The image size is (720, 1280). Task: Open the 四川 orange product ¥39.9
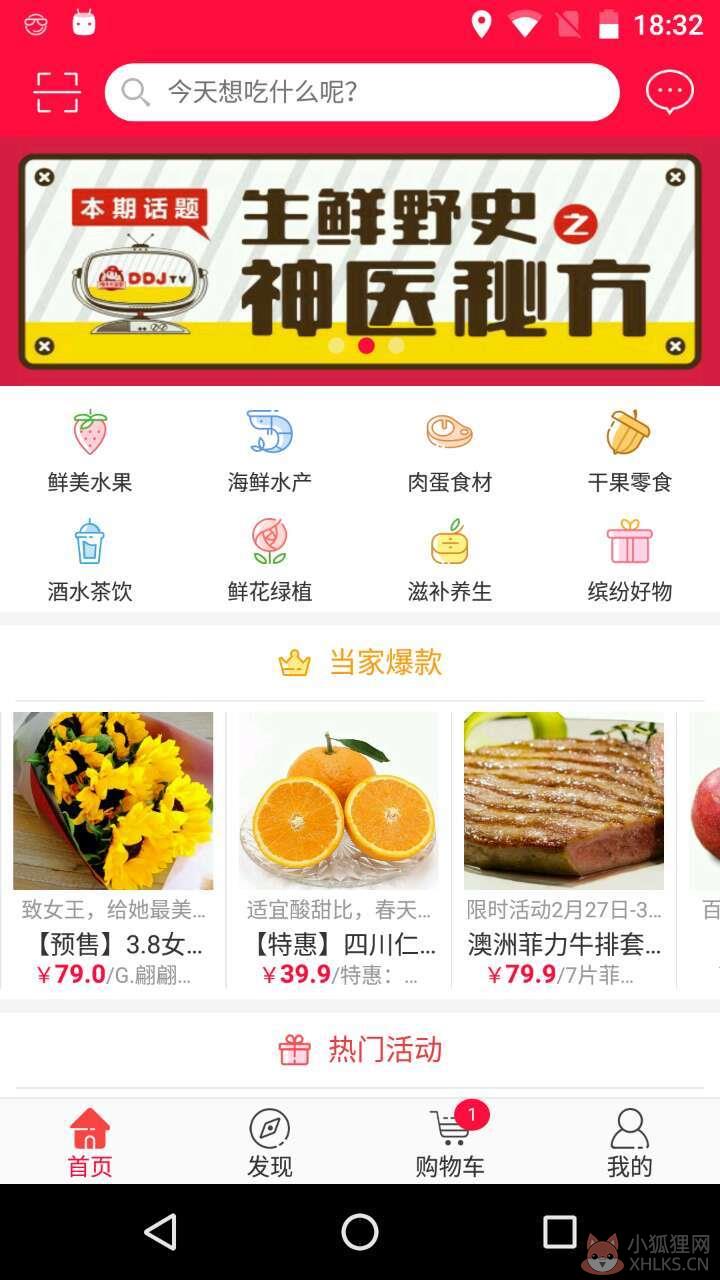[x=338, y=850]
